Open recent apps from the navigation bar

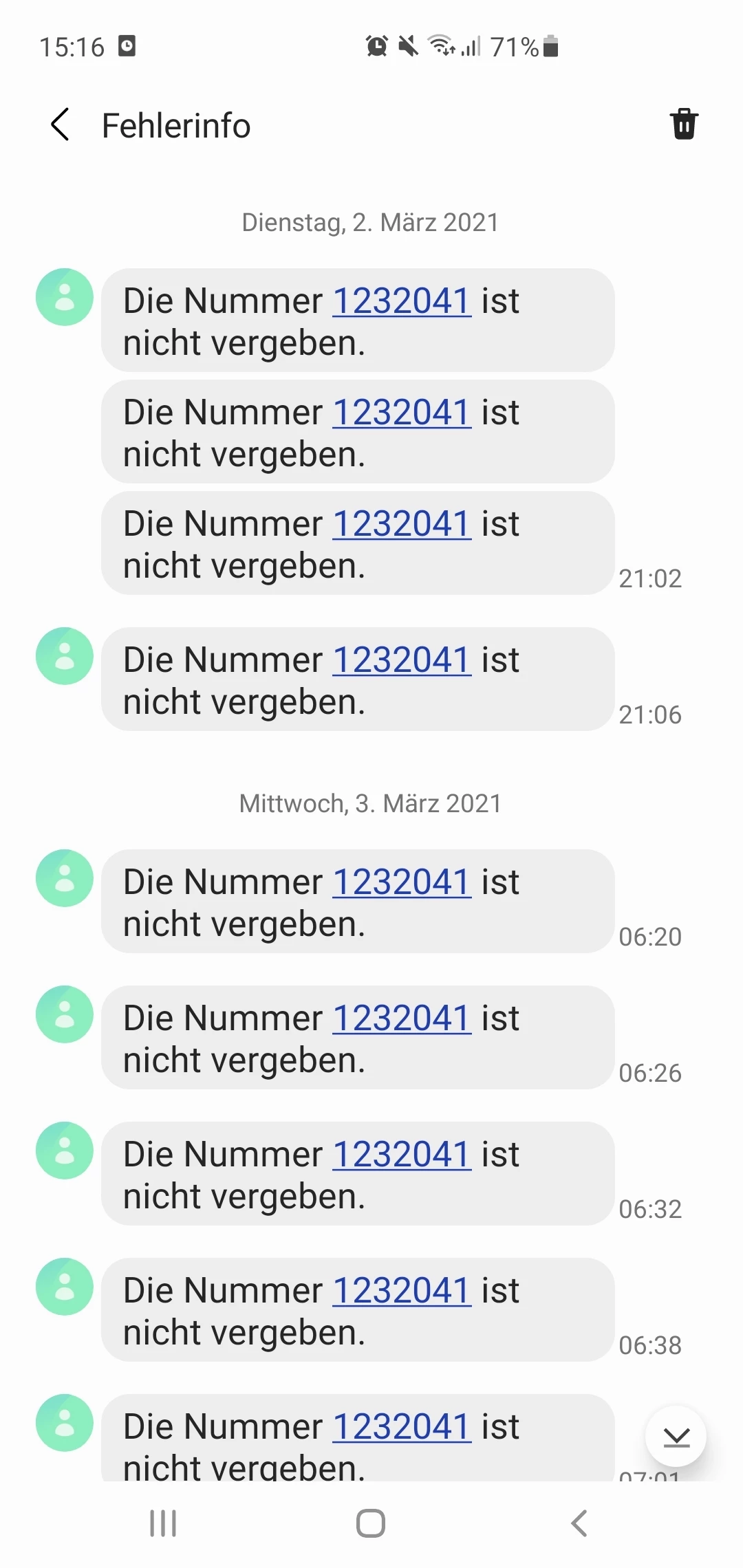tap(163, 1523)
